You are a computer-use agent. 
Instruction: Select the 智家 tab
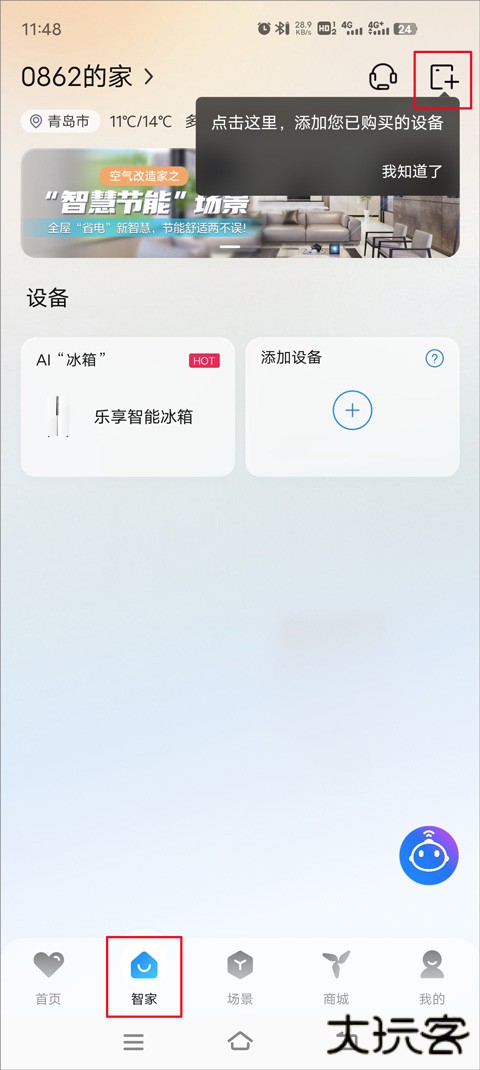[x=144, y=977]
